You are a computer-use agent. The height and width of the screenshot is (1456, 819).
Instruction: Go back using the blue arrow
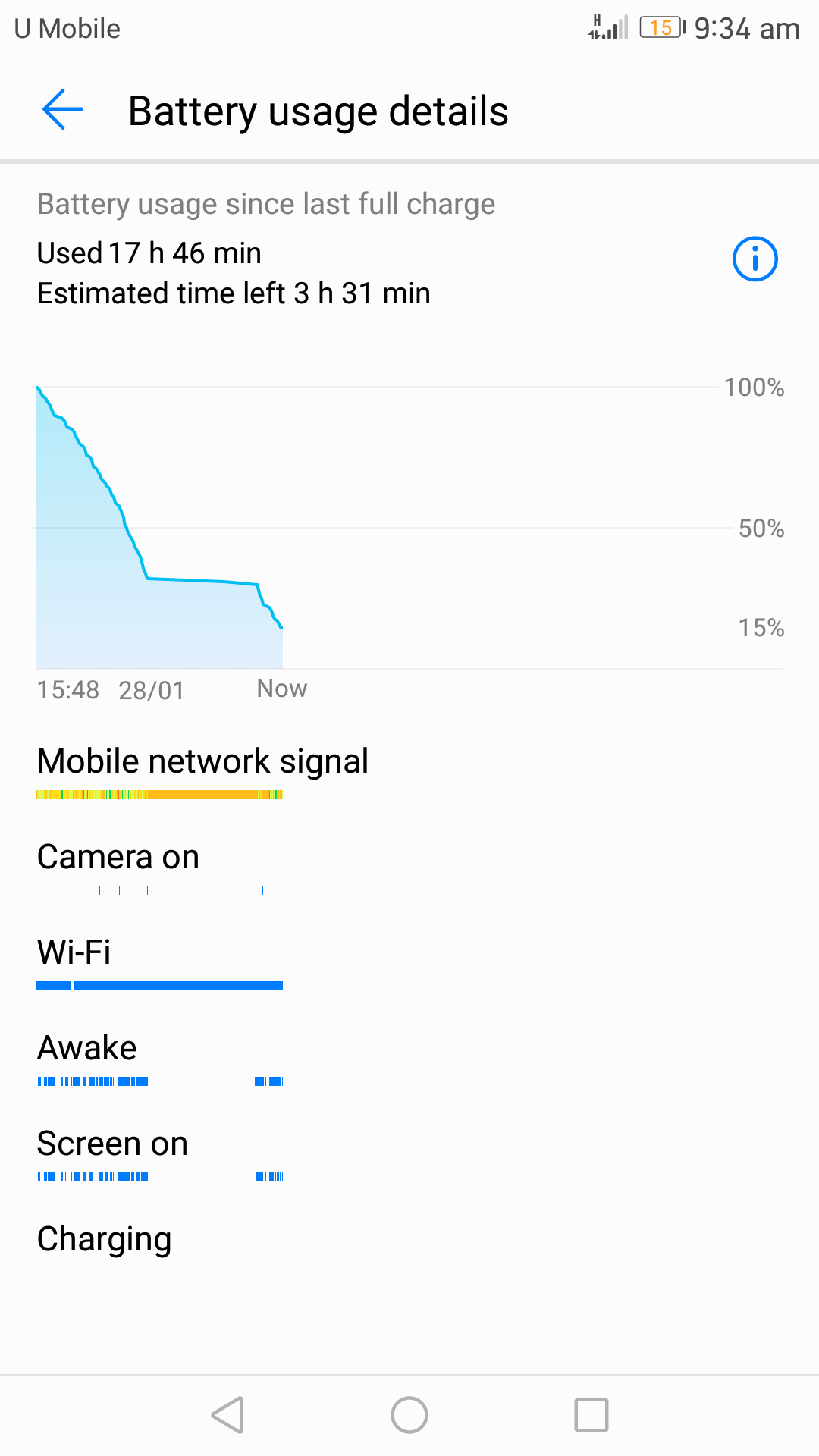63,110
